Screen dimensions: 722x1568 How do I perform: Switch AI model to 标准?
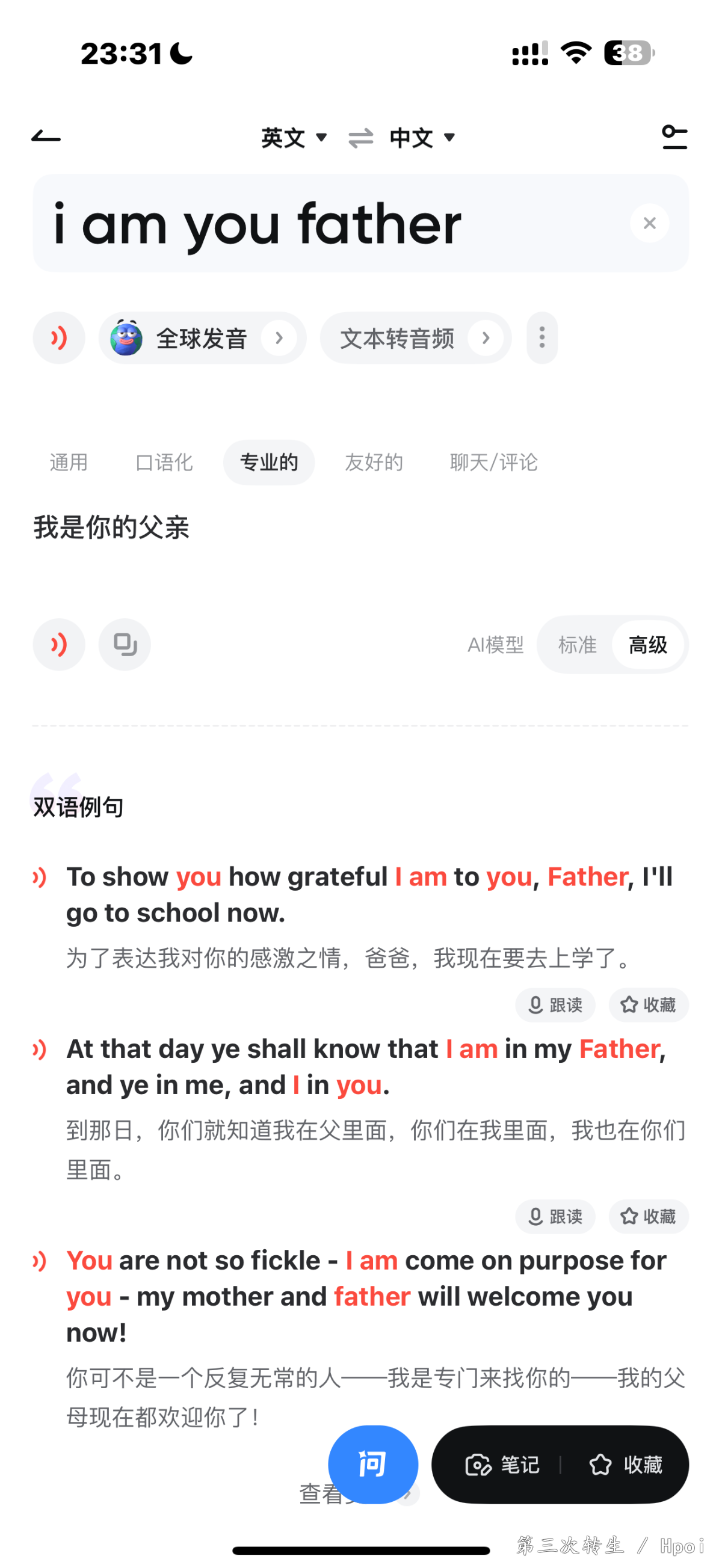tap(577, 645)
